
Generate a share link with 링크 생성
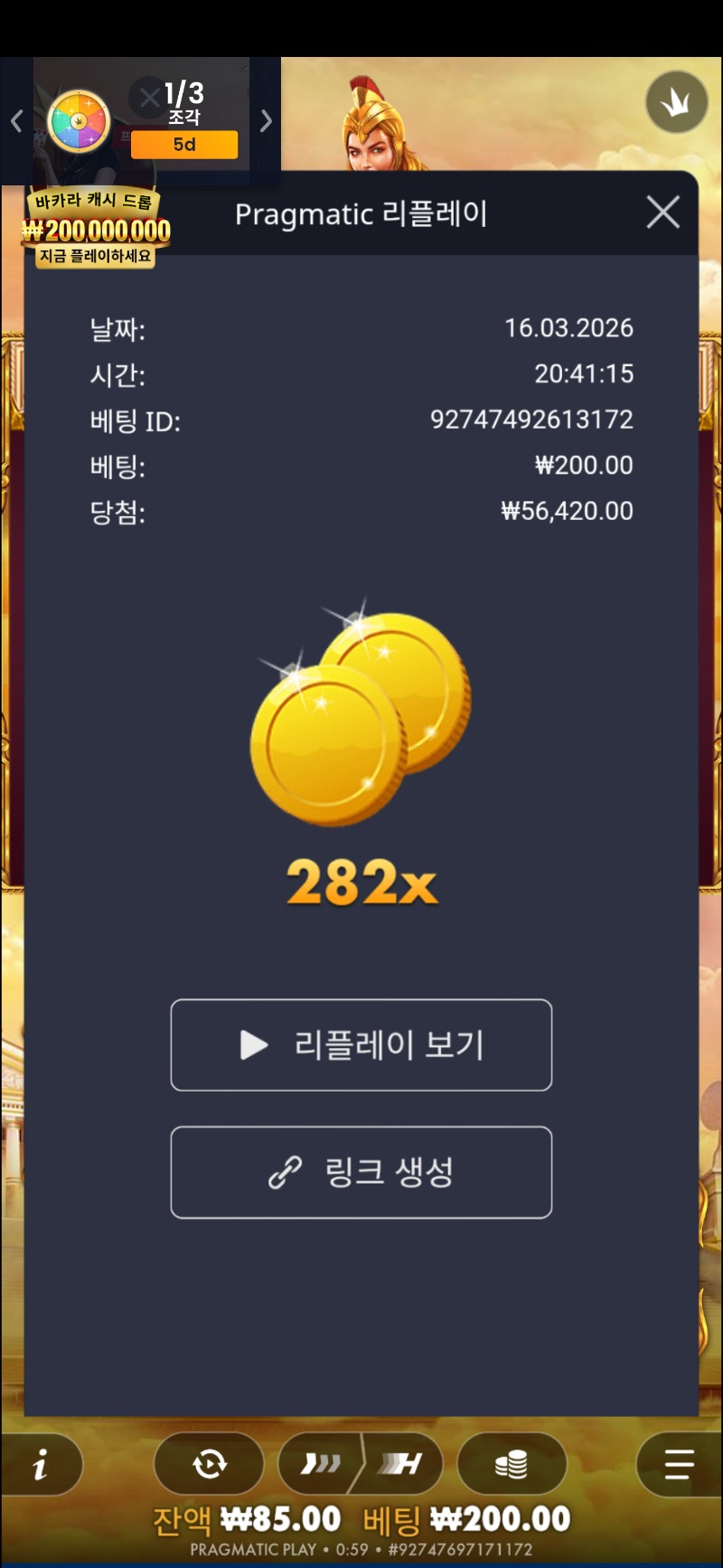[361, 1173]
